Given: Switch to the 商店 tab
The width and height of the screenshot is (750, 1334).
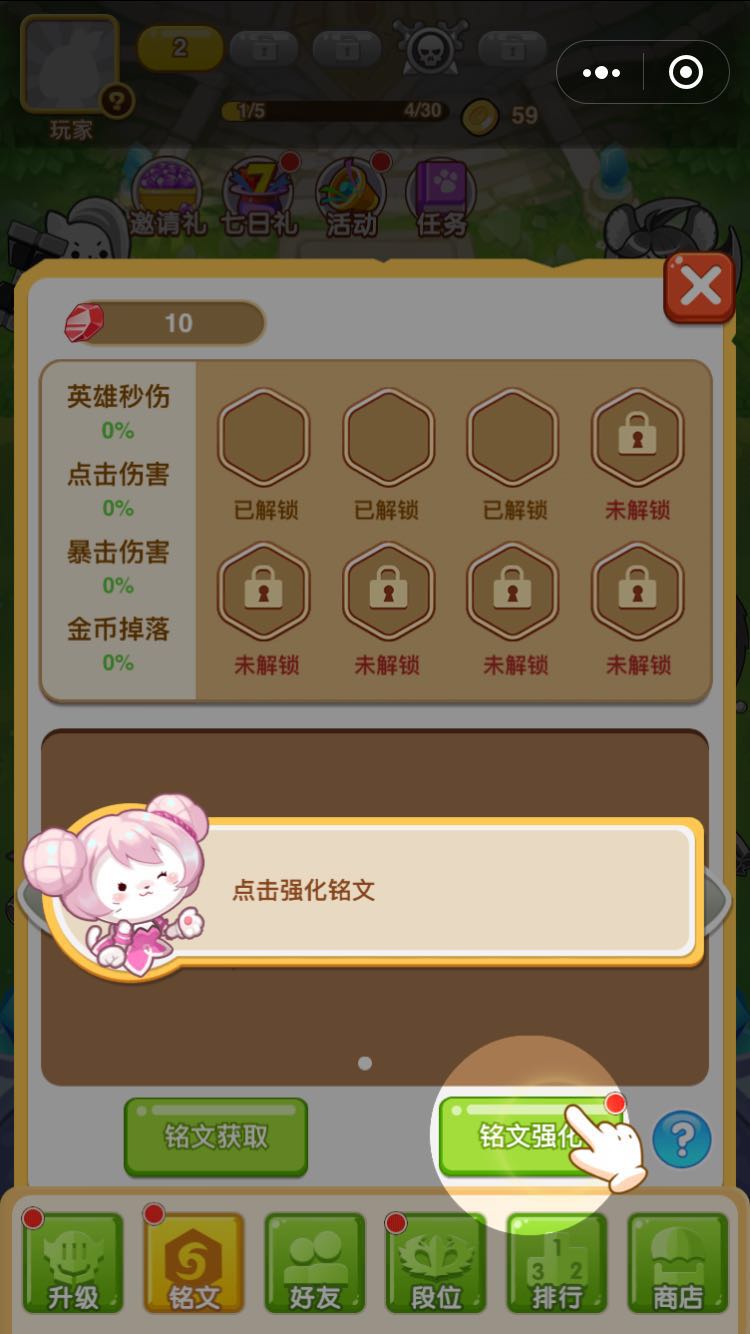Looking at the screenshot, I should (678, 1263).
